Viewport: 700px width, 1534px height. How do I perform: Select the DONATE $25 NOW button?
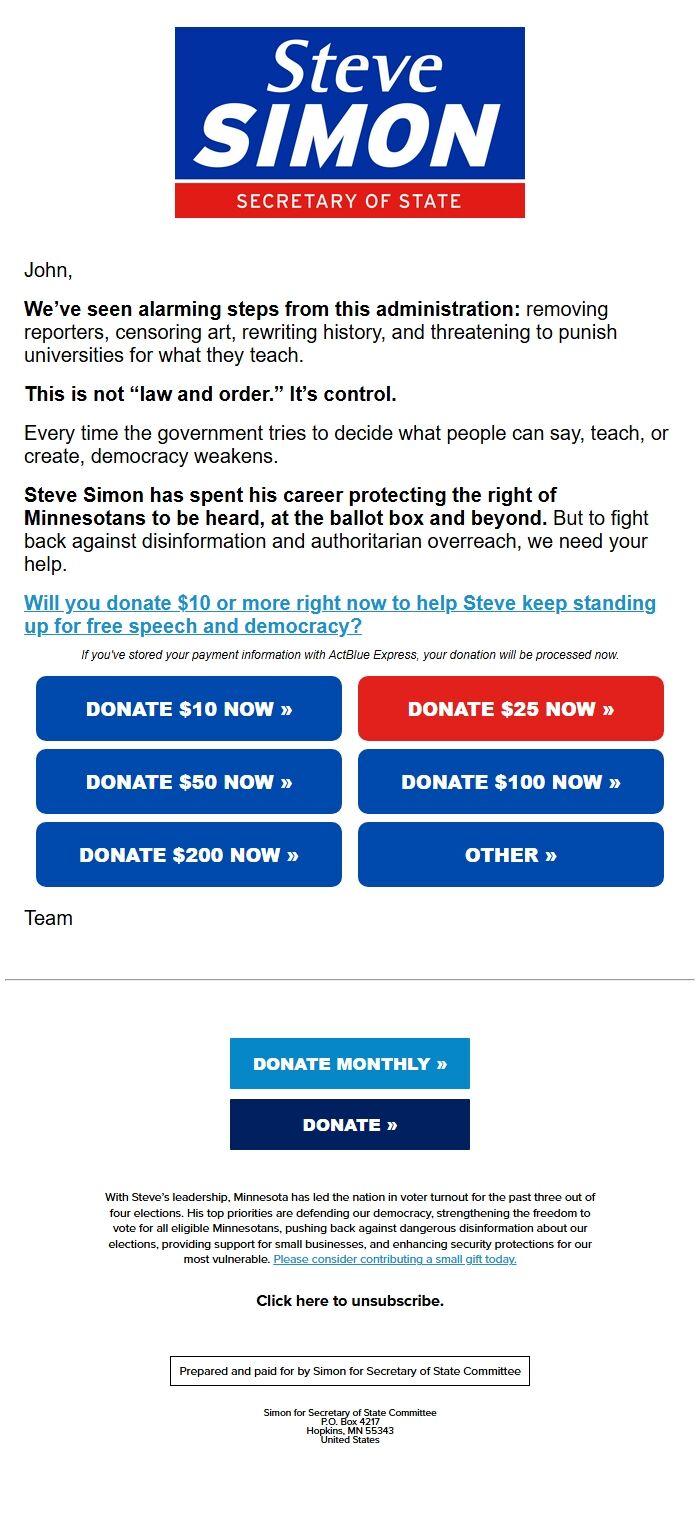tap(511, 709)
